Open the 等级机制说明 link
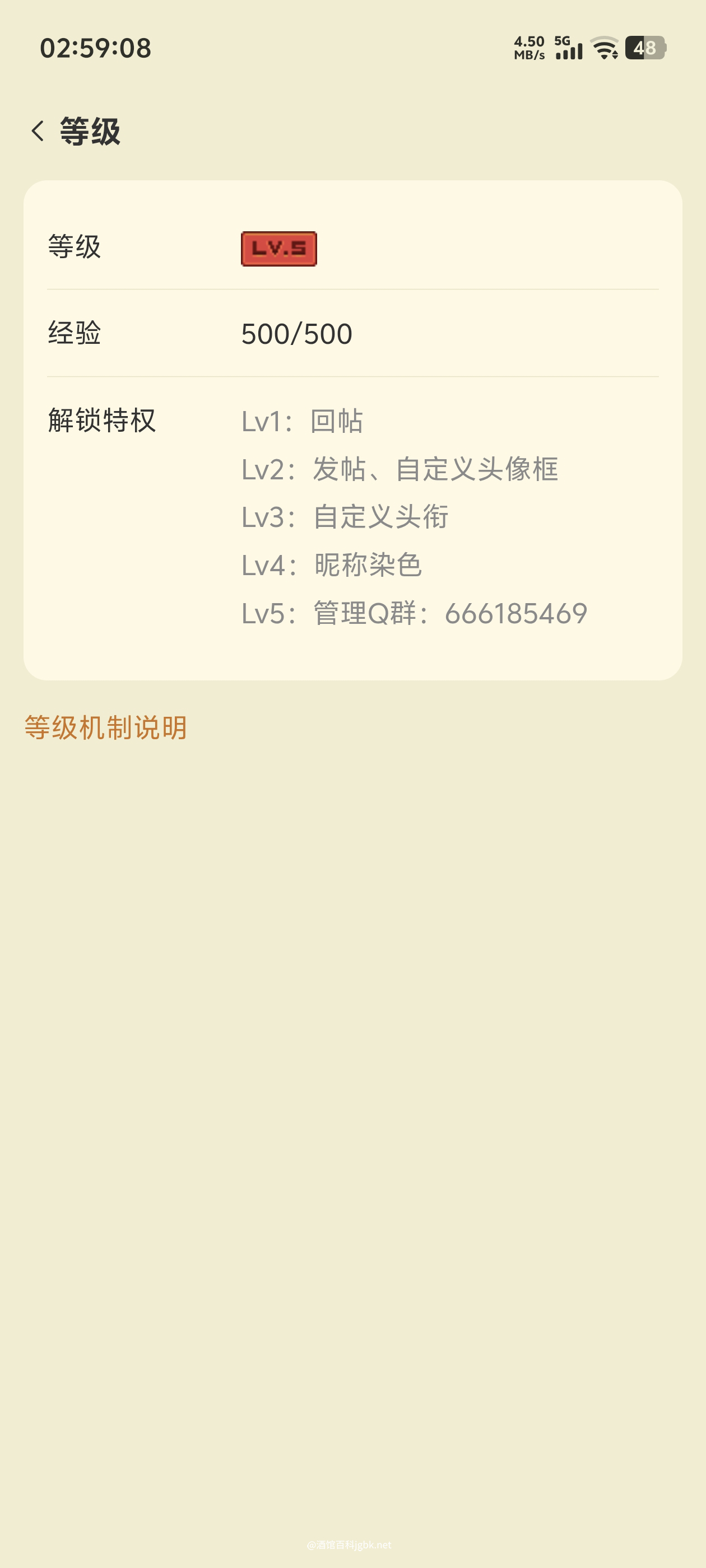The width and height of the screenshot is (706, 1568). tap(105, 727)
